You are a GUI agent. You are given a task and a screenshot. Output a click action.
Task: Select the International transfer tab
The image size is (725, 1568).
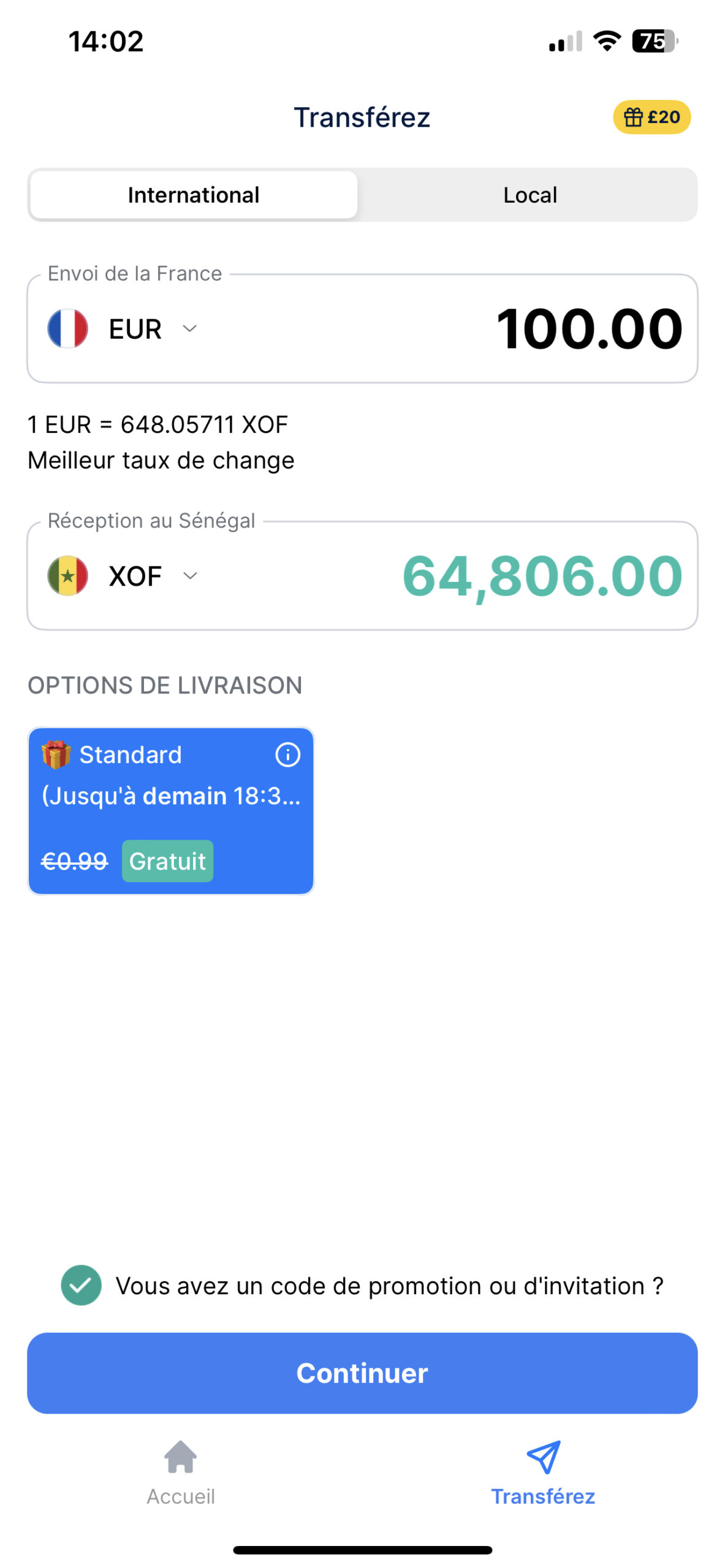[193, 195]
